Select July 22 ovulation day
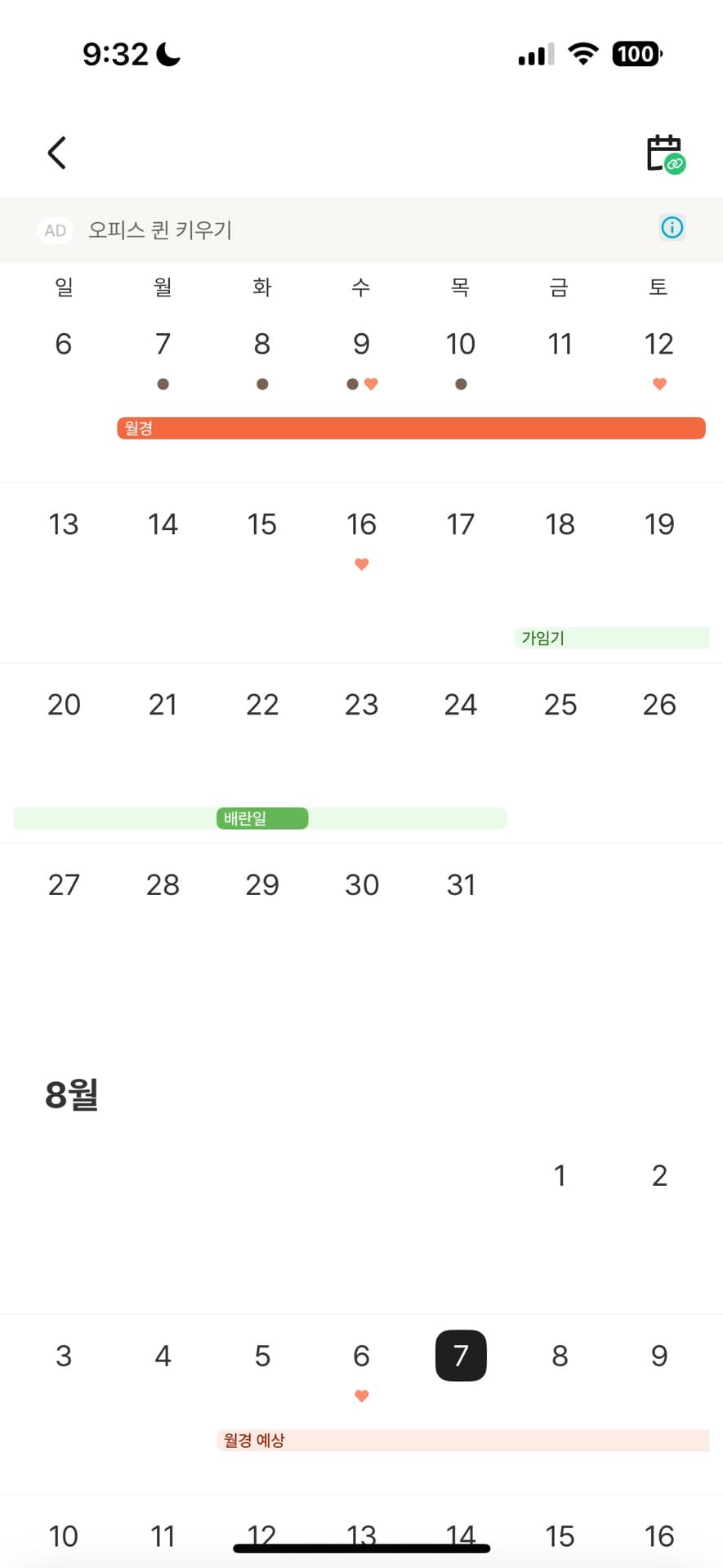Viewport: 723px width, 1568px height. pyautogui.click(x=262, y=705)
